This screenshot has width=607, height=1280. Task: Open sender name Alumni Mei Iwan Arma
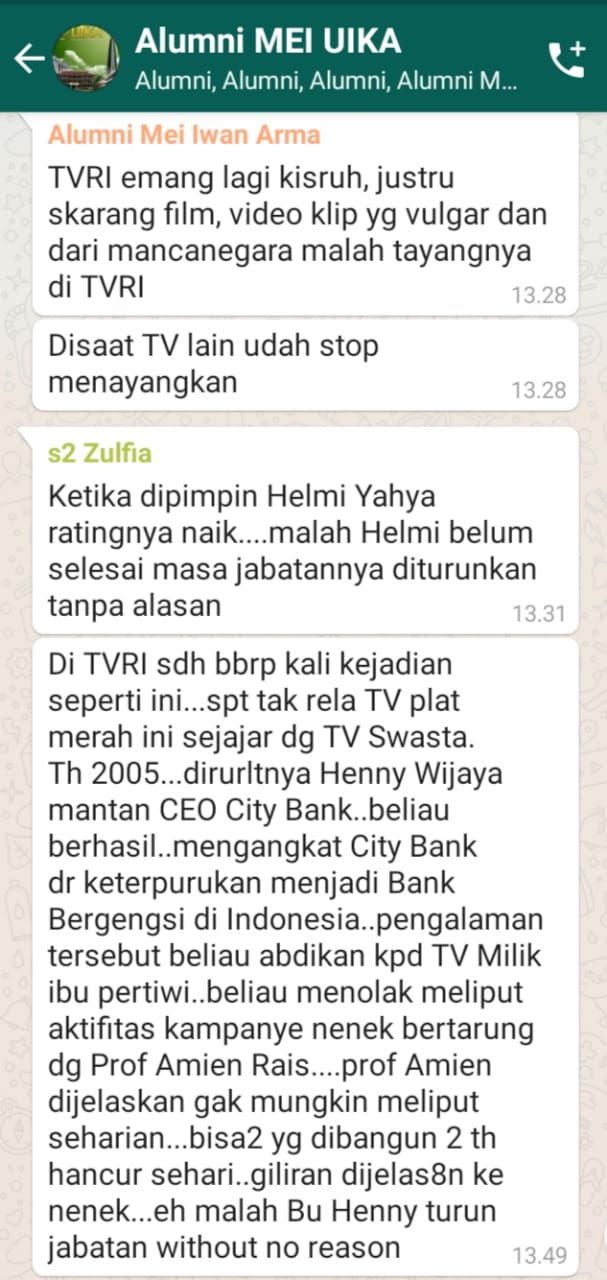click(184, 134)
